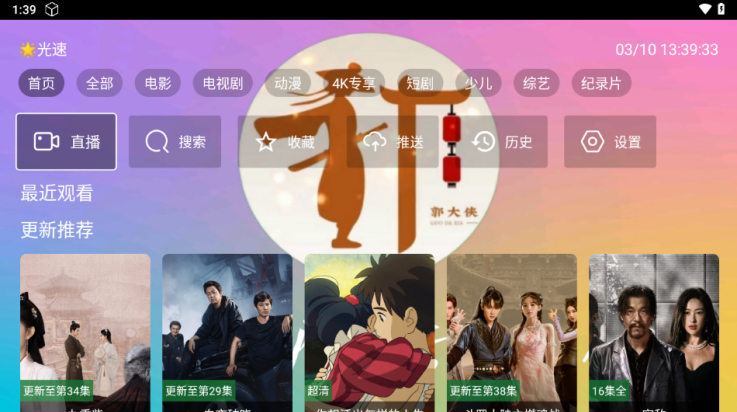Open the show updated to episode 34
Screen dimensions: 737x412
point(85,330)
